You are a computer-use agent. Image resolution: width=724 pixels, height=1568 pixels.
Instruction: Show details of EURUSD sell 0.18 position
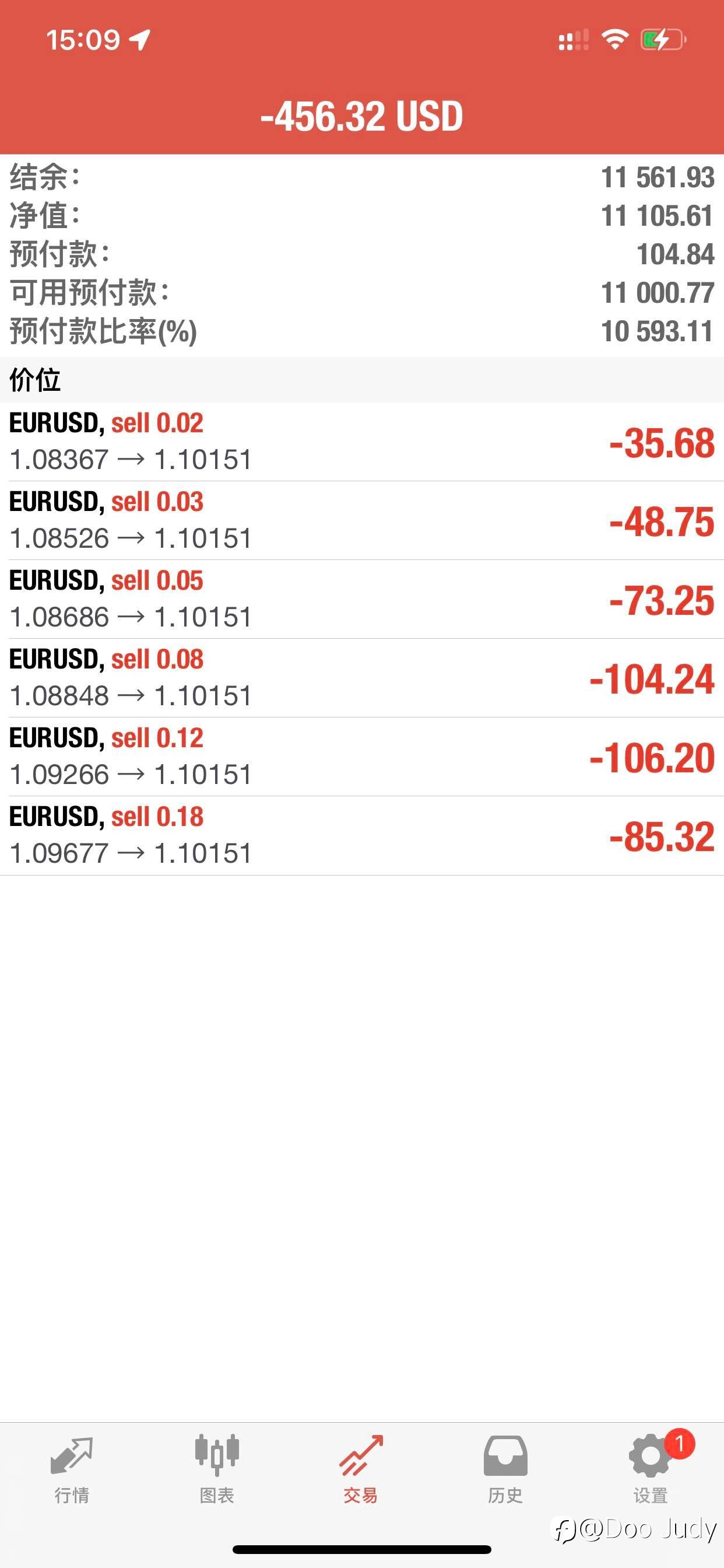tap(361, 835)
